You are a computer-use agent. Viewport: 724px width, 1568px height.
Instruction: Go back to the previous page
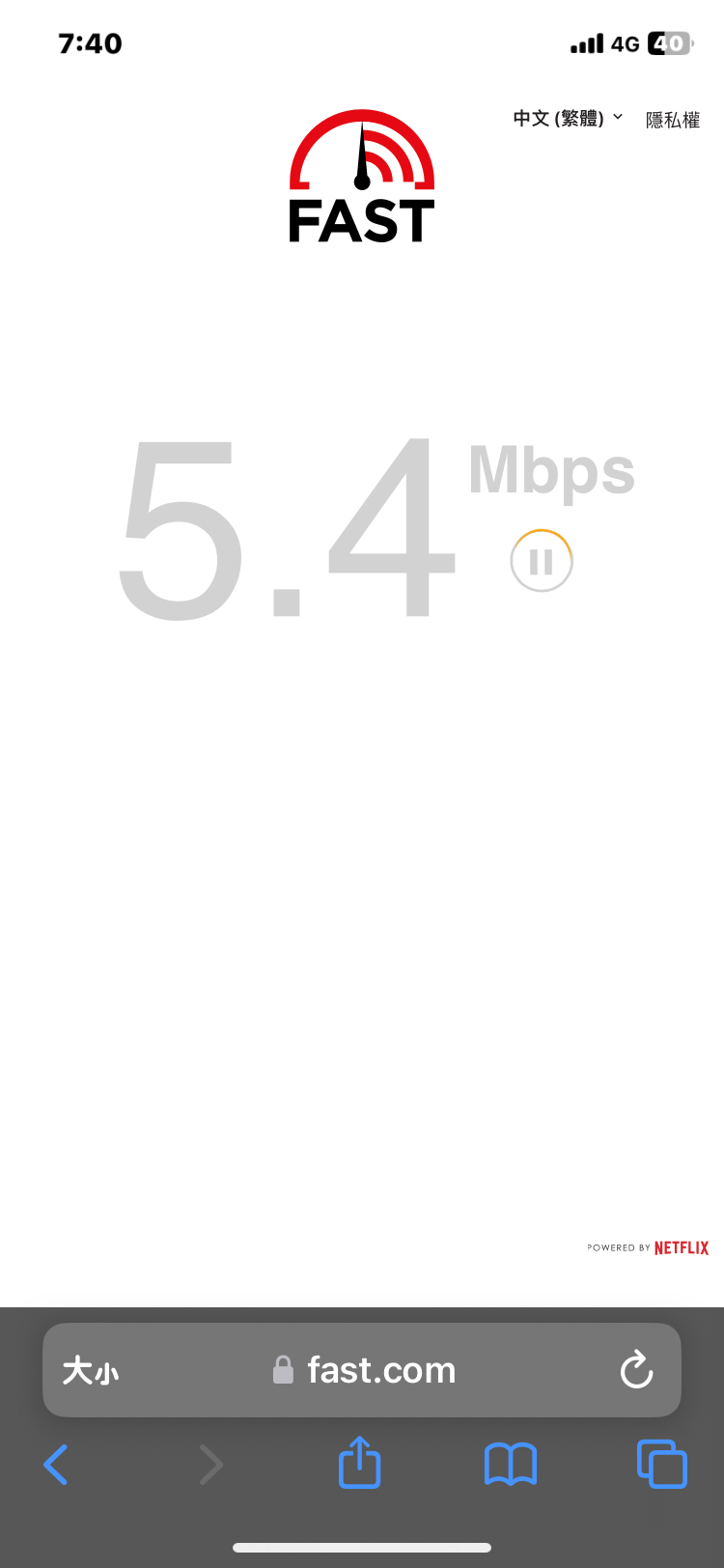[x=57, y=1465]
